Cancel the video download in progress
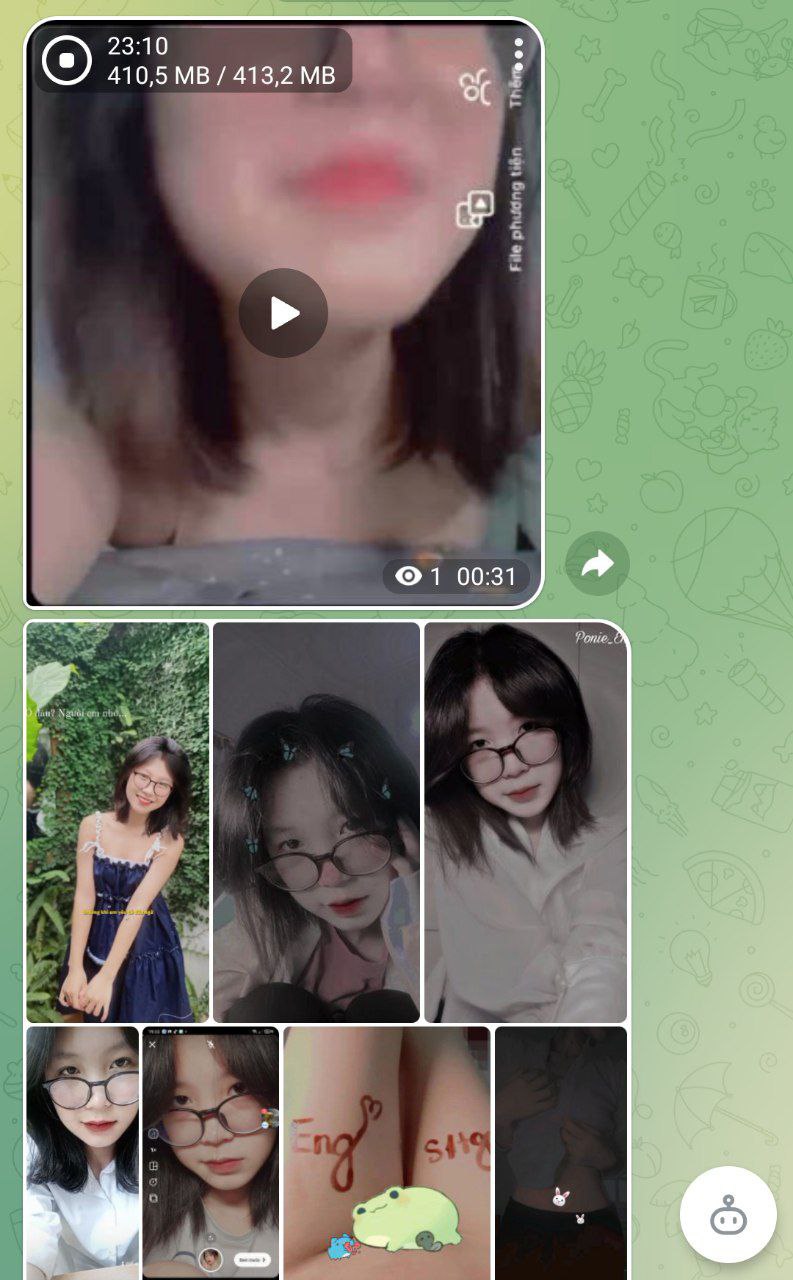Viewport: 793px width, 1280px height. tap(67, 61)
